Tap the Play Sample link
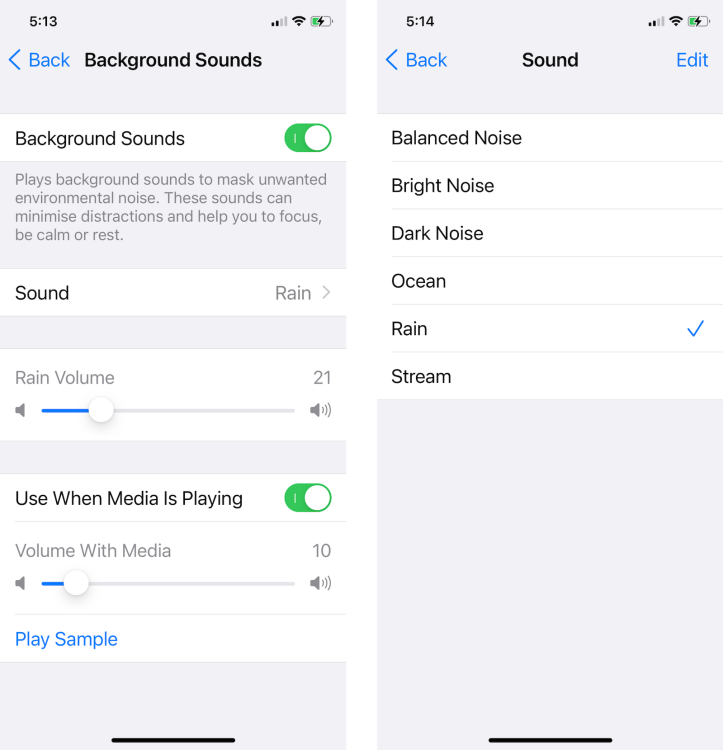This screenshot has width=723, height=750. click(66, 639)
